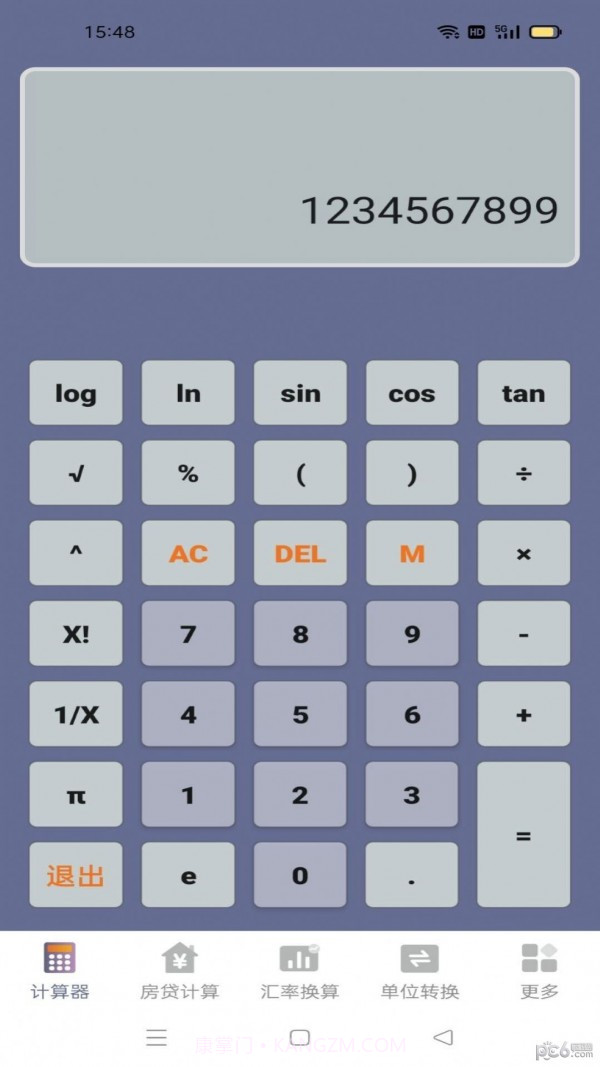Screen dimensions: 600x1067
Task: Insert the constant π
Action: [x=76, y=795]
